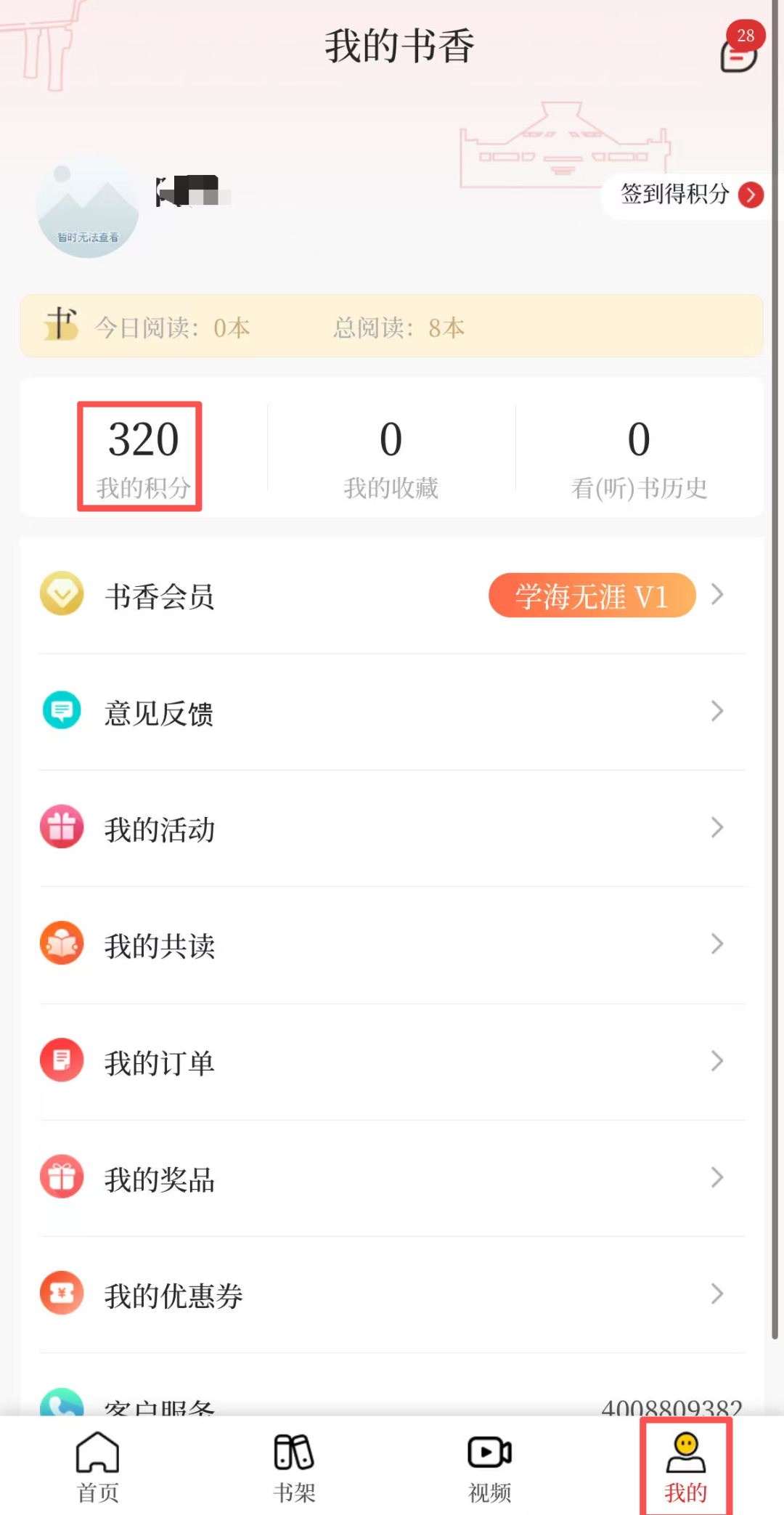This screenshot has width=784, height=1515.
Task: Click the 我的活动 gift icon
Action: click(x=62, y=826)
